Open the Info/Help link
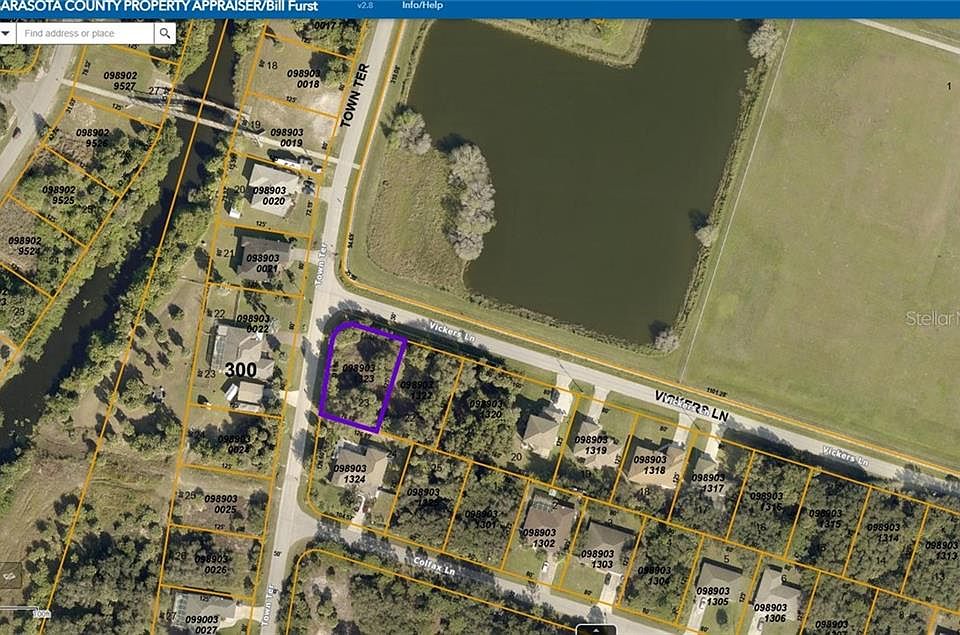This screenshot has width=960, height=635. coord(422,5)
